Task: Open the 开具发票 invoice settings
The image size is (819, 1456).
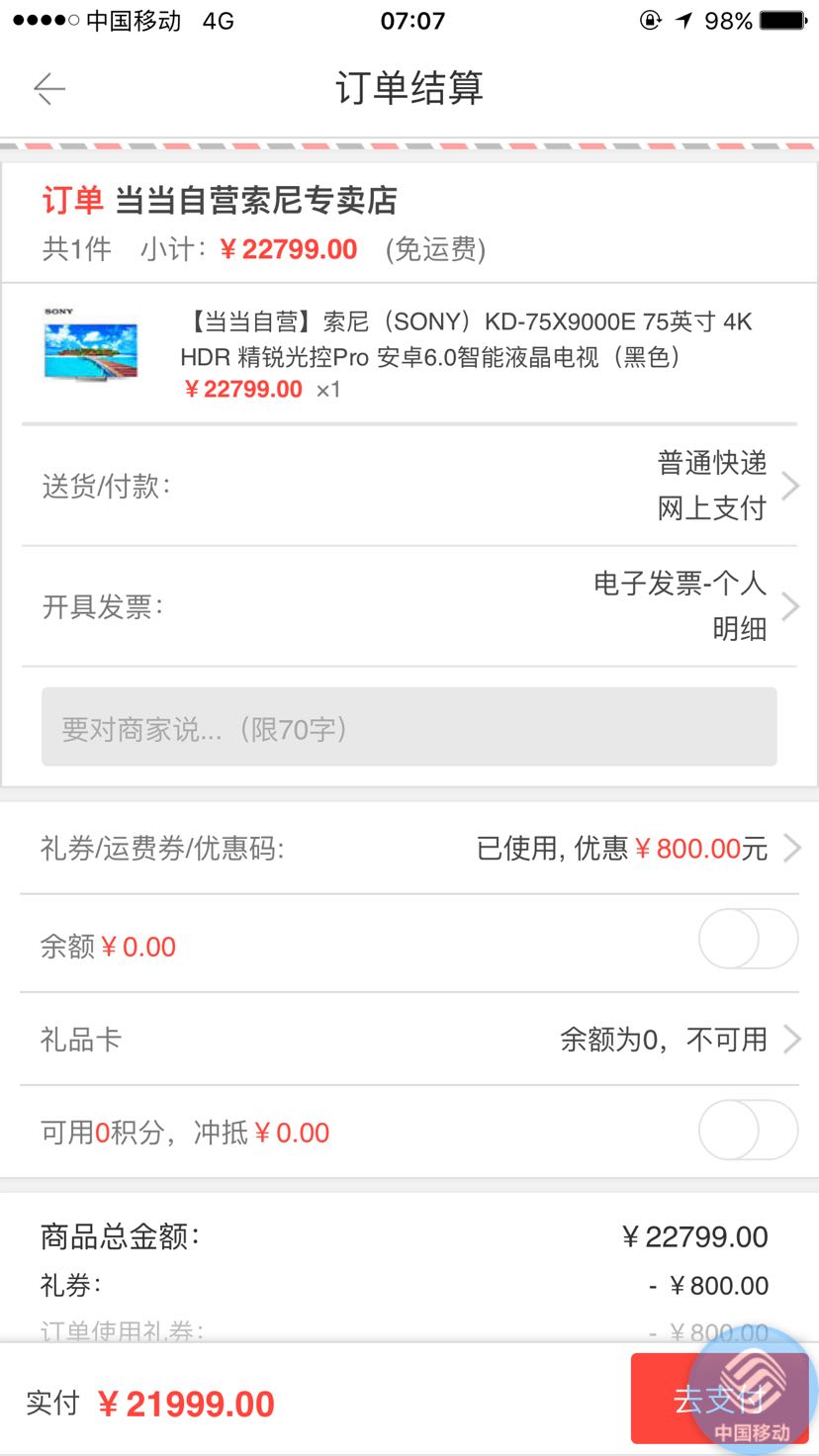Action: (409, 606)
